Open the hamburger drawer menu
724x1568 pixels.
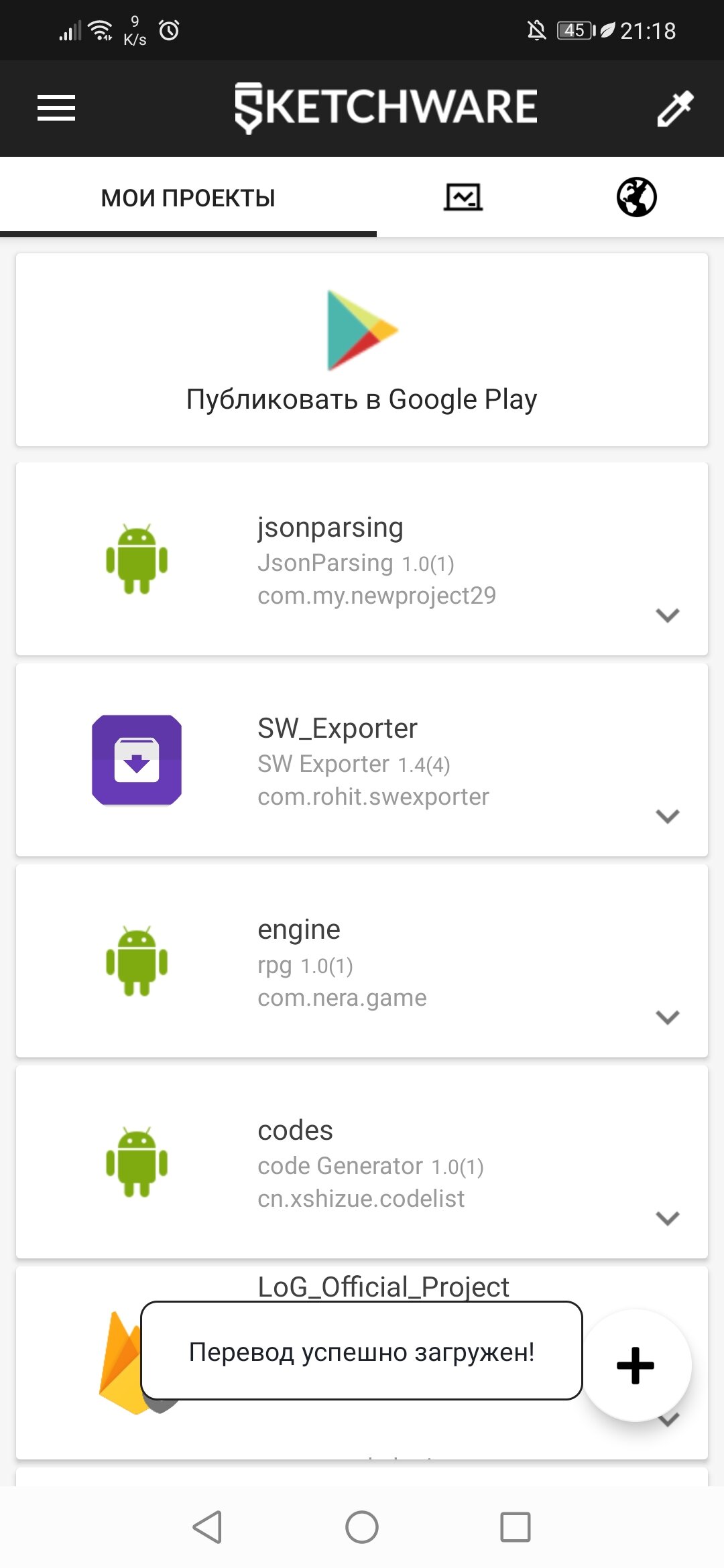pyautogui.click(x=56, y=108)
